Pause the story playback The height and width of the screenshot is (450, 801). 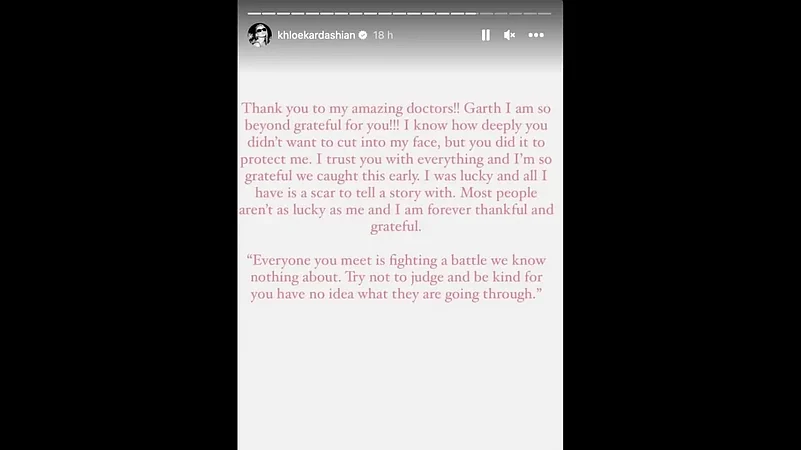point(486,35)
